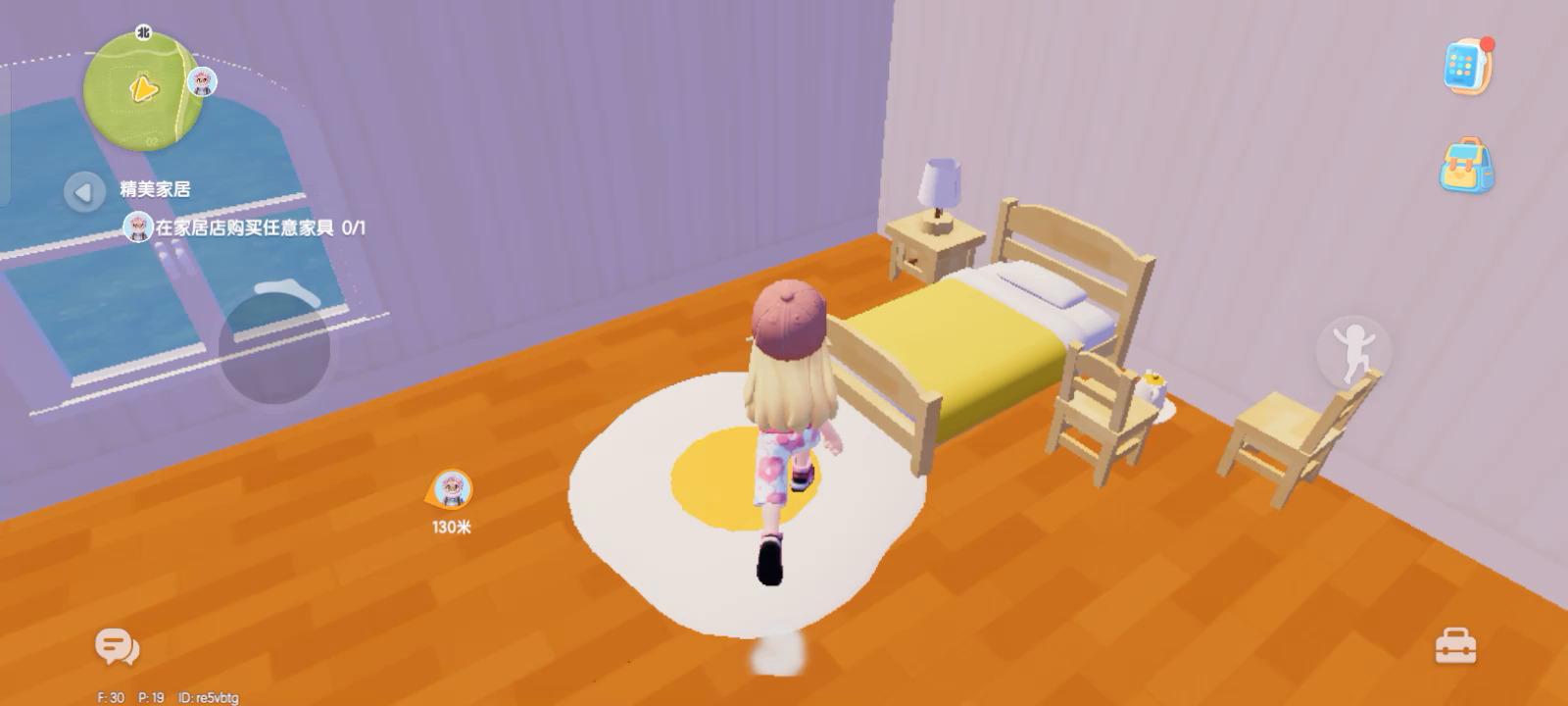Open the circular minimap
Image resolution: width=1568 pixels, height=706 pixels.
tap(143, 90)
